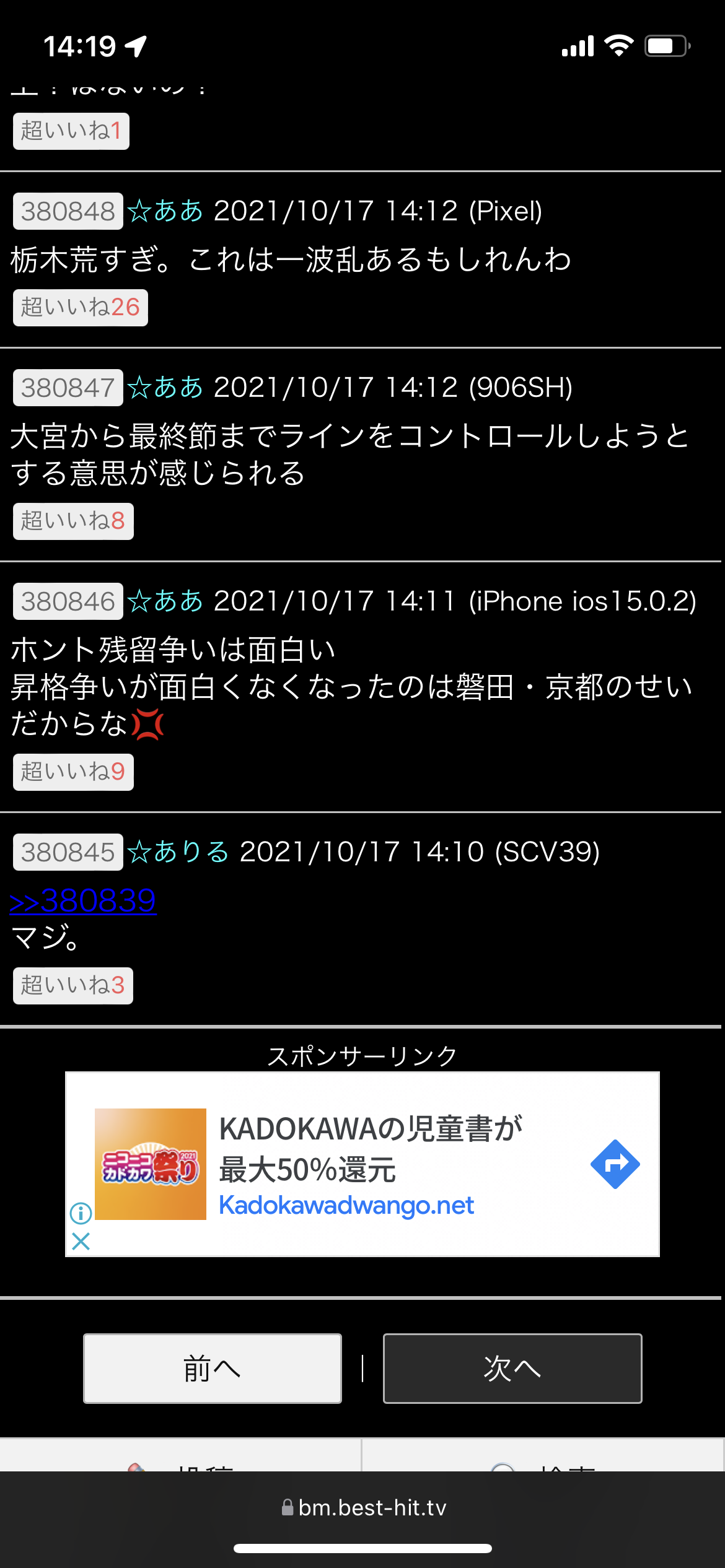Tap 超いいね under post 380846
This screenshot has height=1568, width=725.
tap(73, 772)
